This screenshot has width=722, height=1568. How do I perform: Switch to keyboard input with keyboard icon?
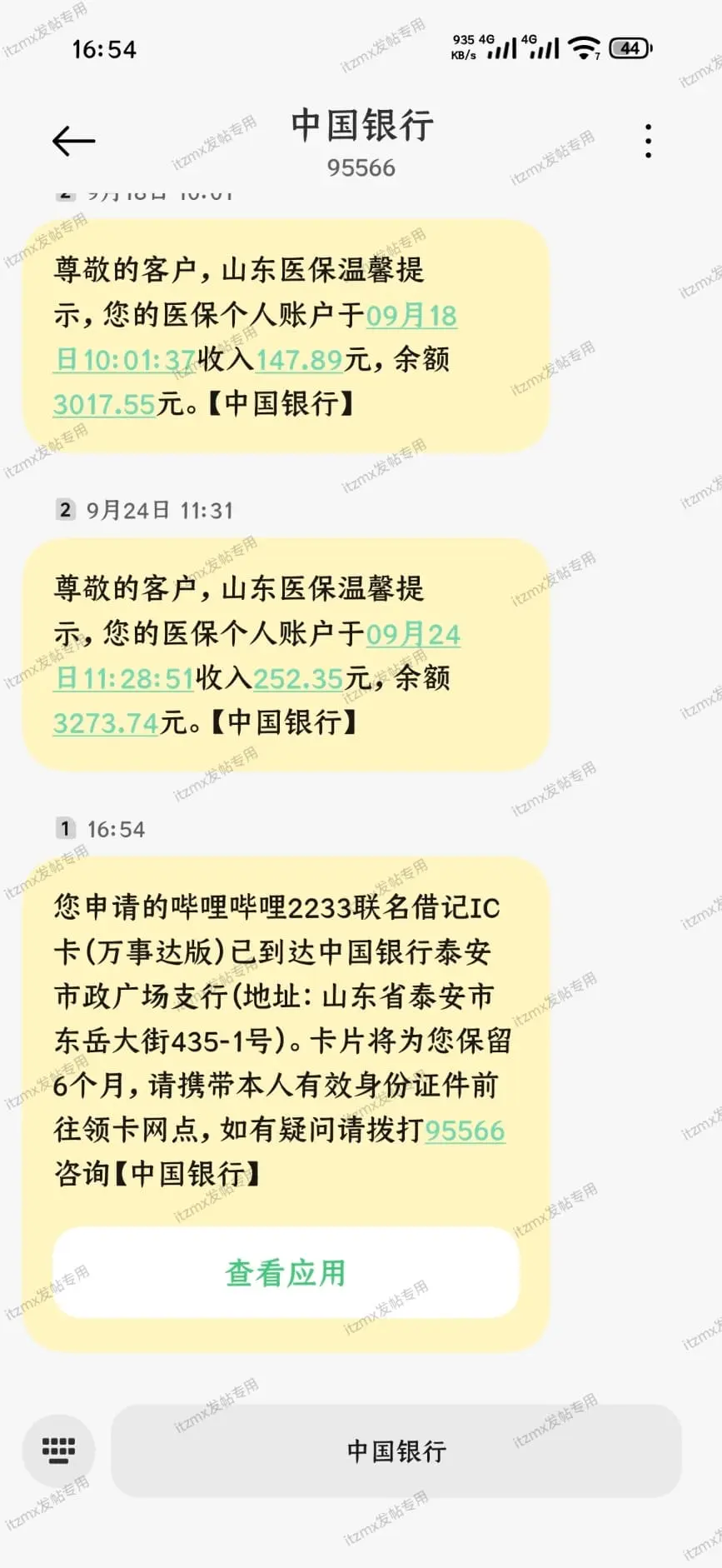(x=58, y=1451)
